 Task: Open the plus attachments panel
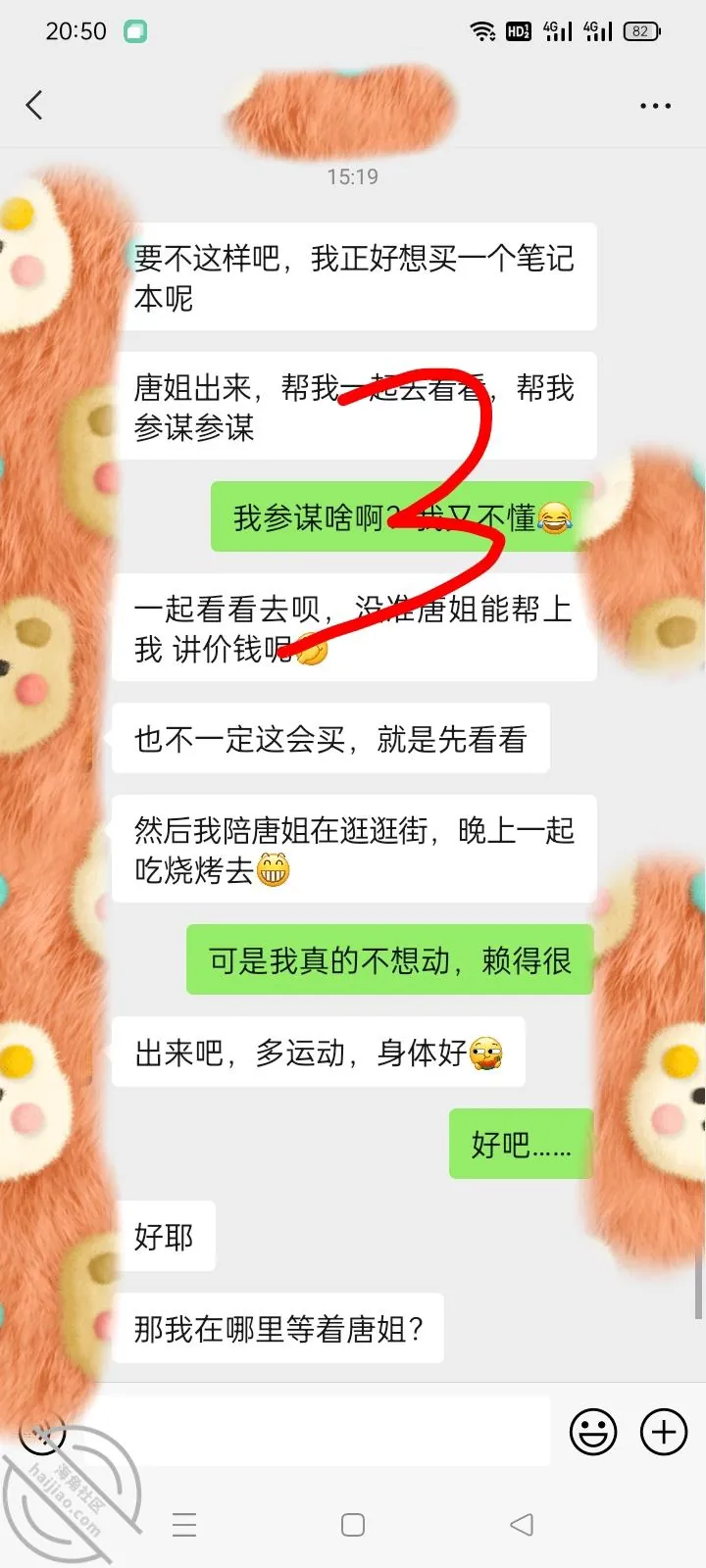point(664,1433)
